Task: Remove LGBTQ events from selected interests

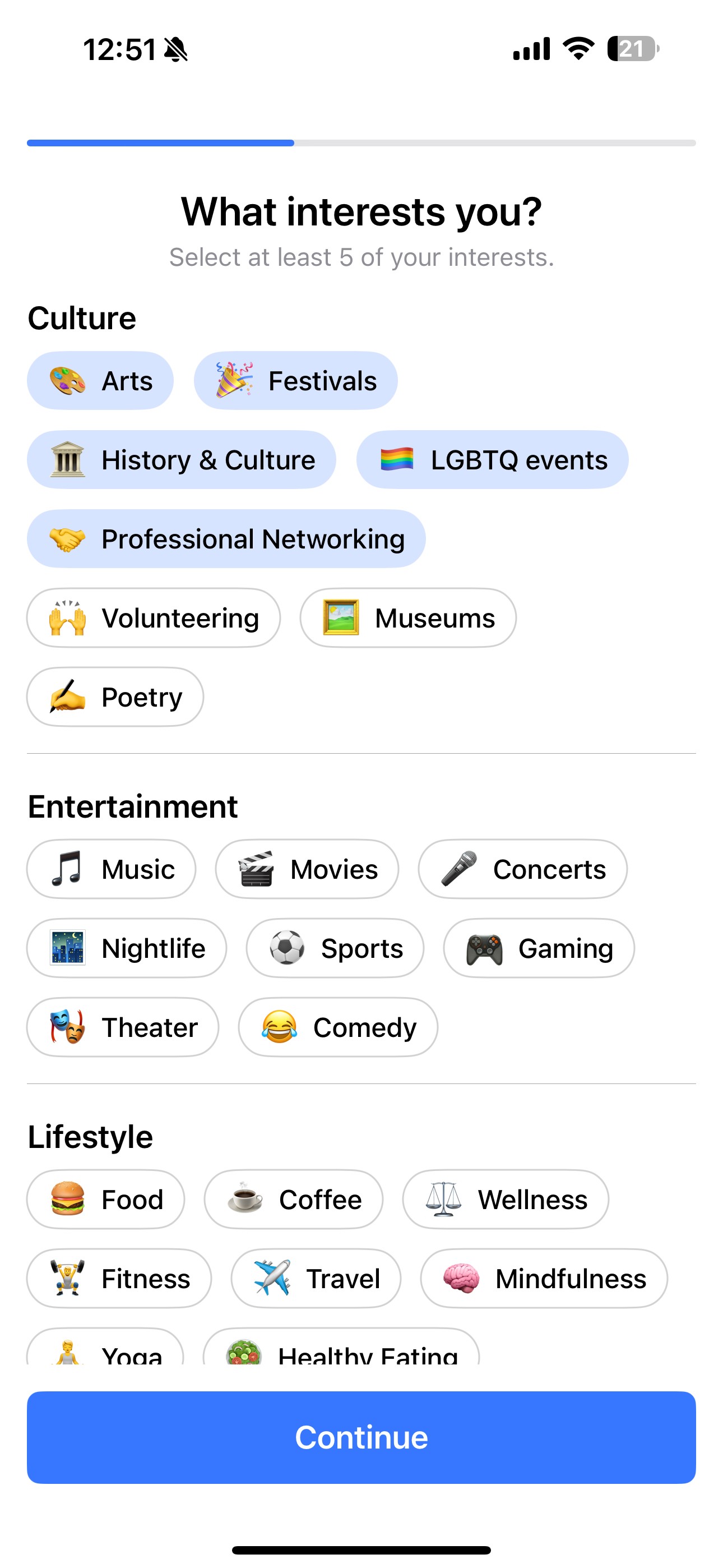Action: 492,460
